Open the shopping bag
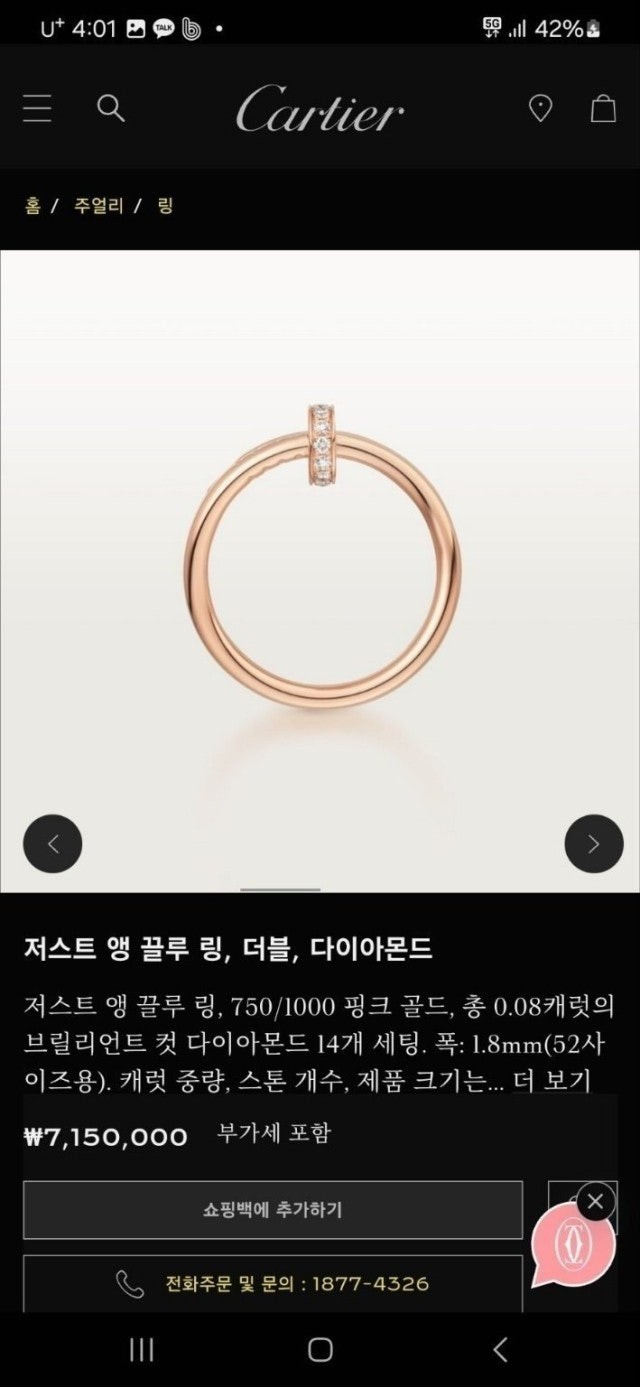Image resolution: width=640 pixels, height=1387 pixels. point(603,108)
